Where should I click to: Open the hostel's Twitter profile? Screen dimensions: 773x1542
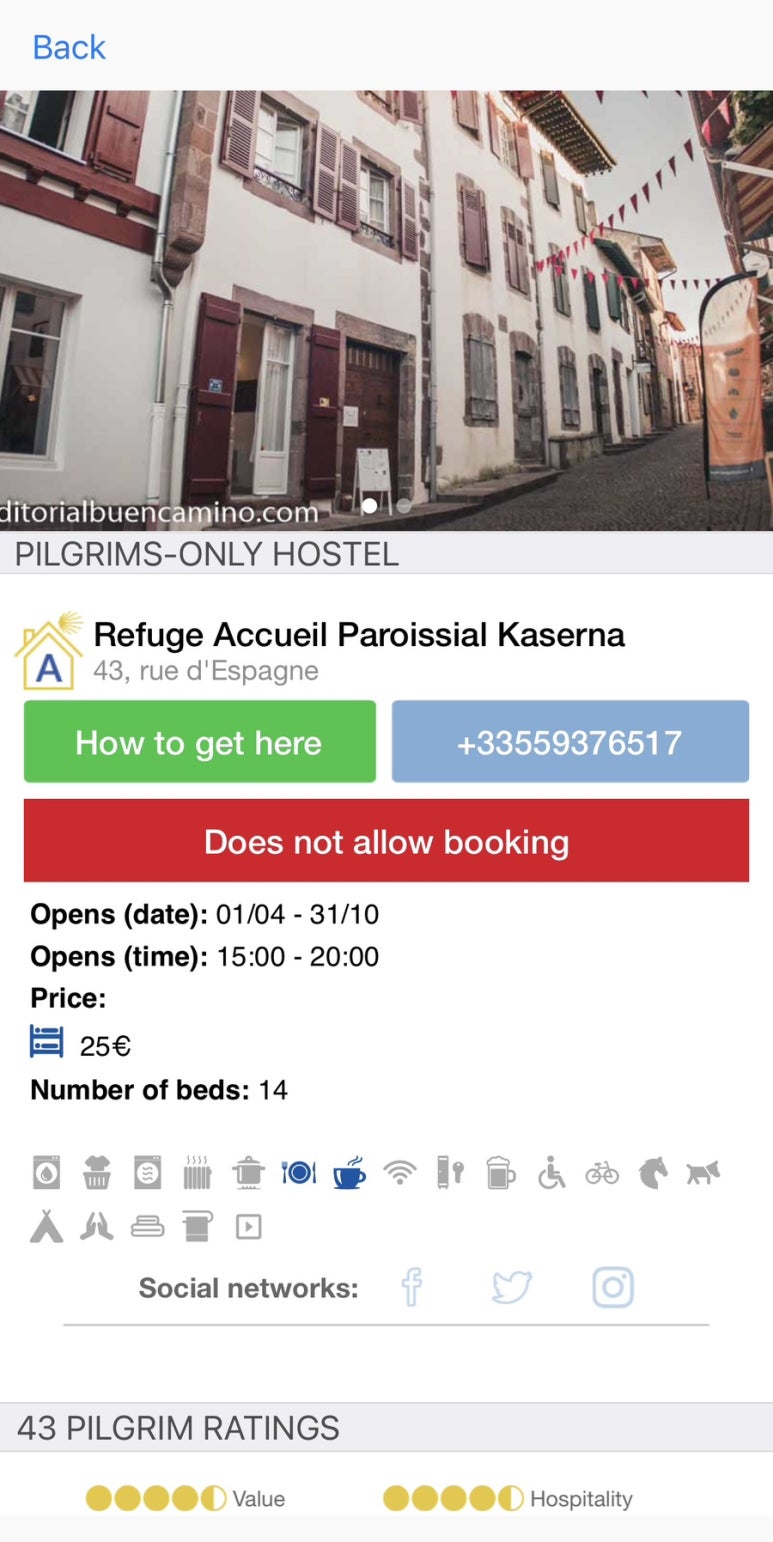click(x=512, y=1288)
